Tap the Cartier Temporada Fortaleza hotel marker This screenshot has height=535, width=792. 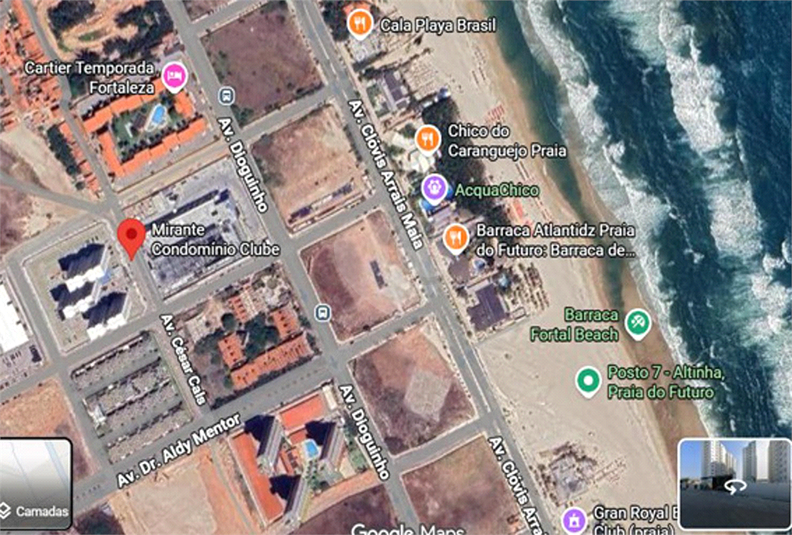click(x=175, y=74)
